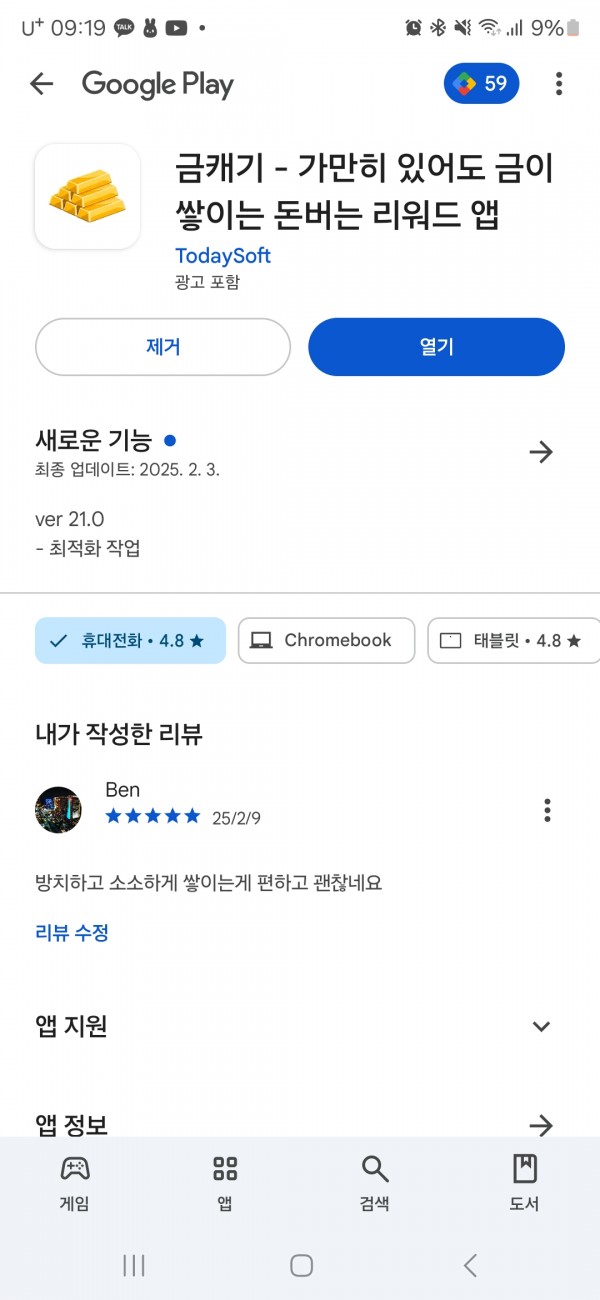Open the system recent apps button
Screen dimensions: 600x1300
(134, 1265)
